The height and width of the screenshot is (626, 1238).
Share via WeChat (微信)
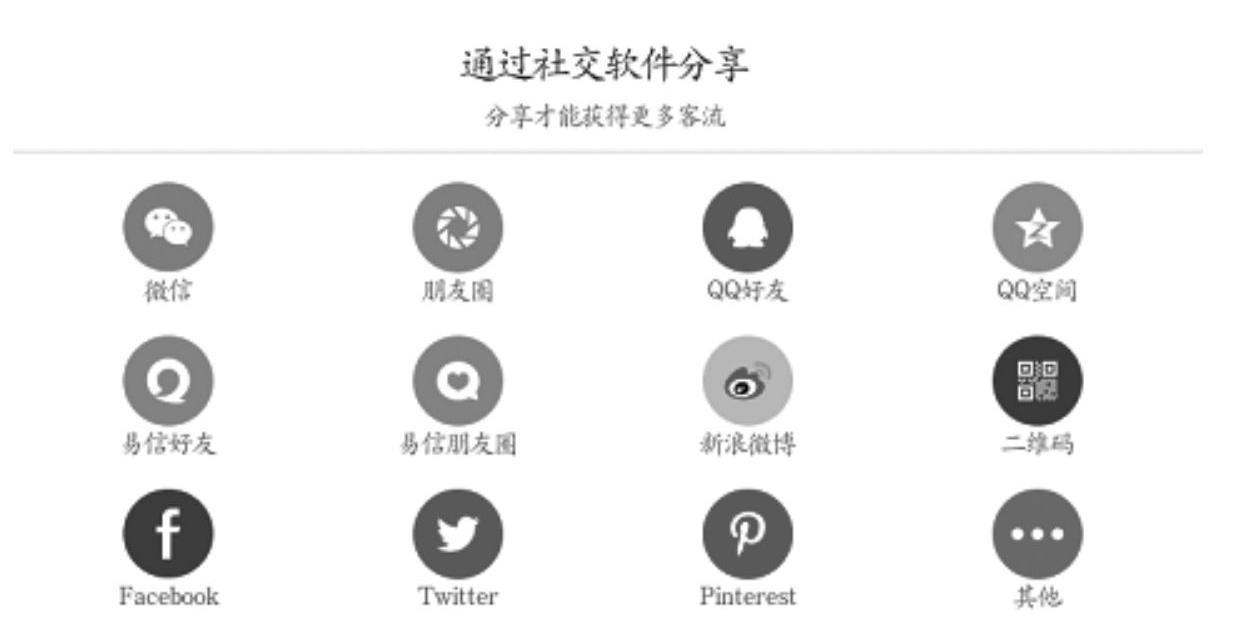(x=168, y=227)
